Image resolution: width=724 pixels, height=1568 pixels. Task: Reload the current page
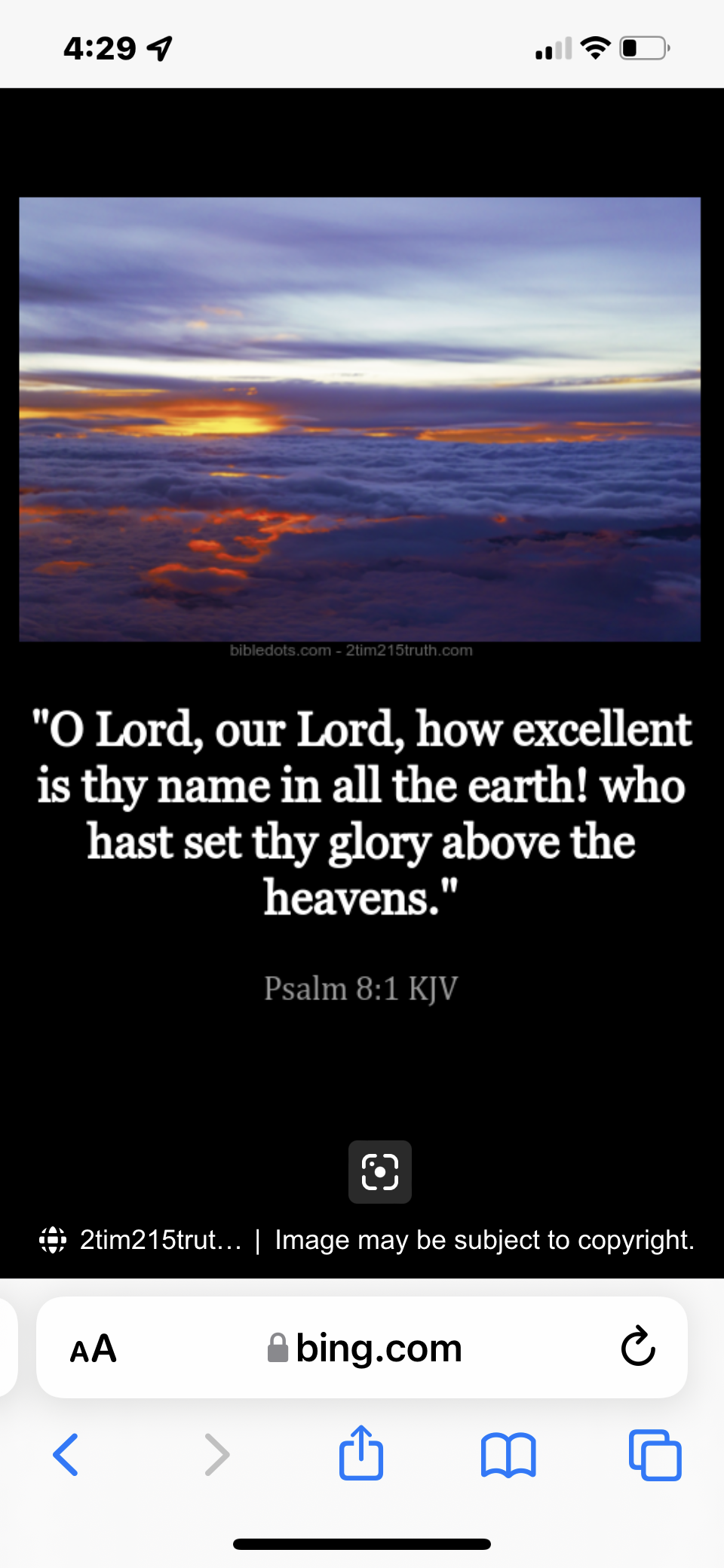[x=638, y=1347]
